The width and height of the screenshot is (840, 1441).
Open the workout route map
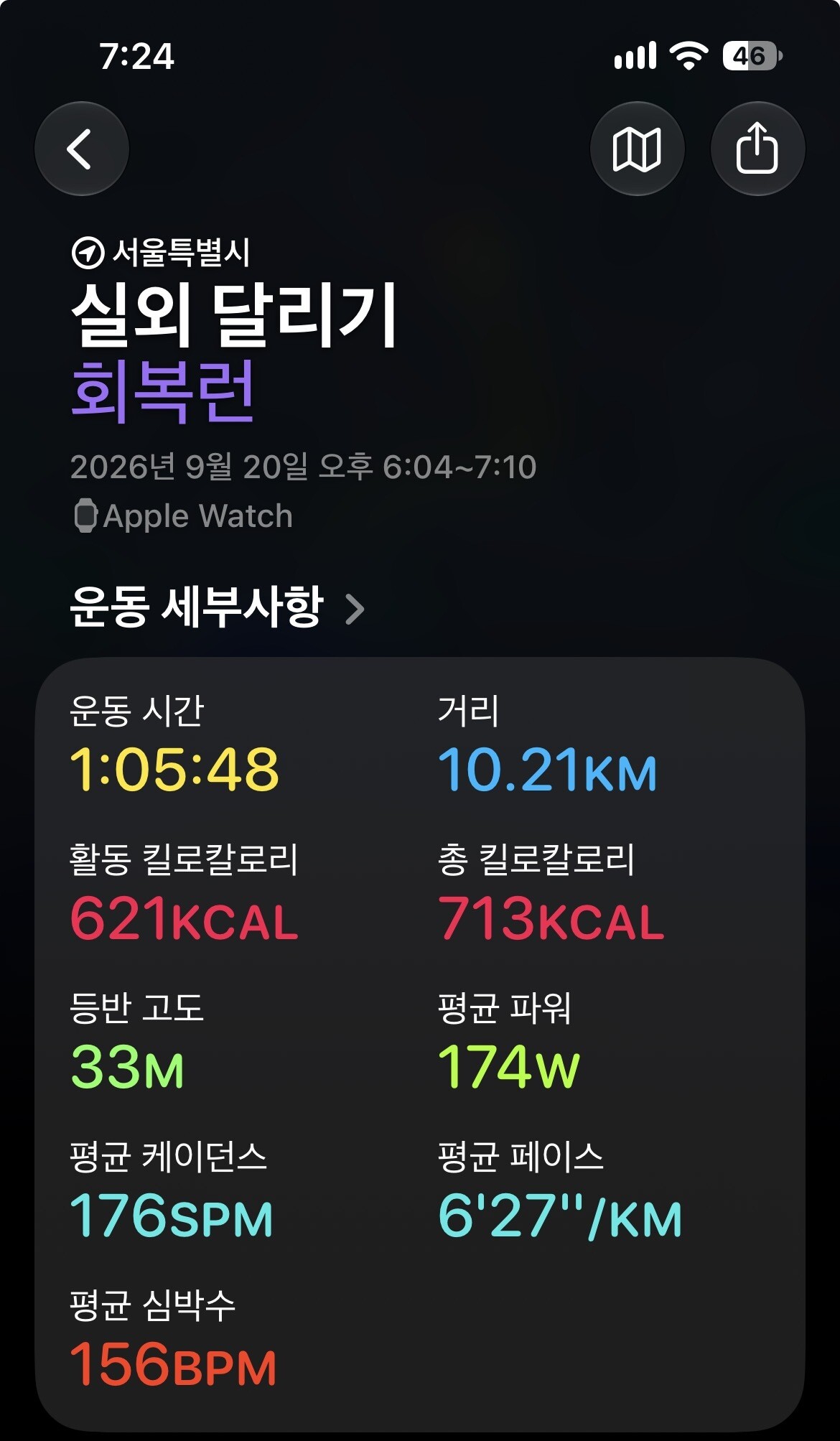pyautogui.click(x=637, y=149)
